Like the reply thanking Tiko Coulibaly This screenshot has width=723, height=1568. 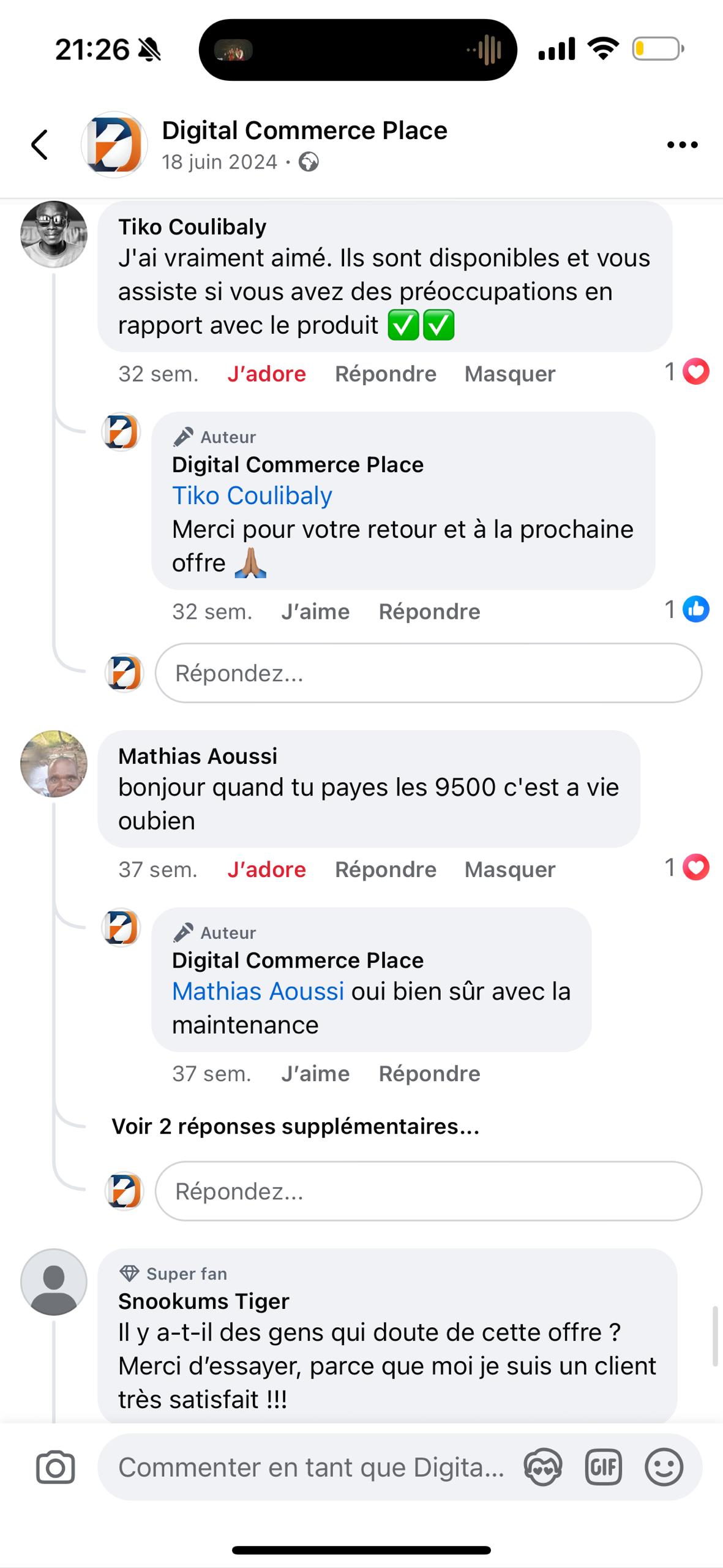click(x=315, y=611)
